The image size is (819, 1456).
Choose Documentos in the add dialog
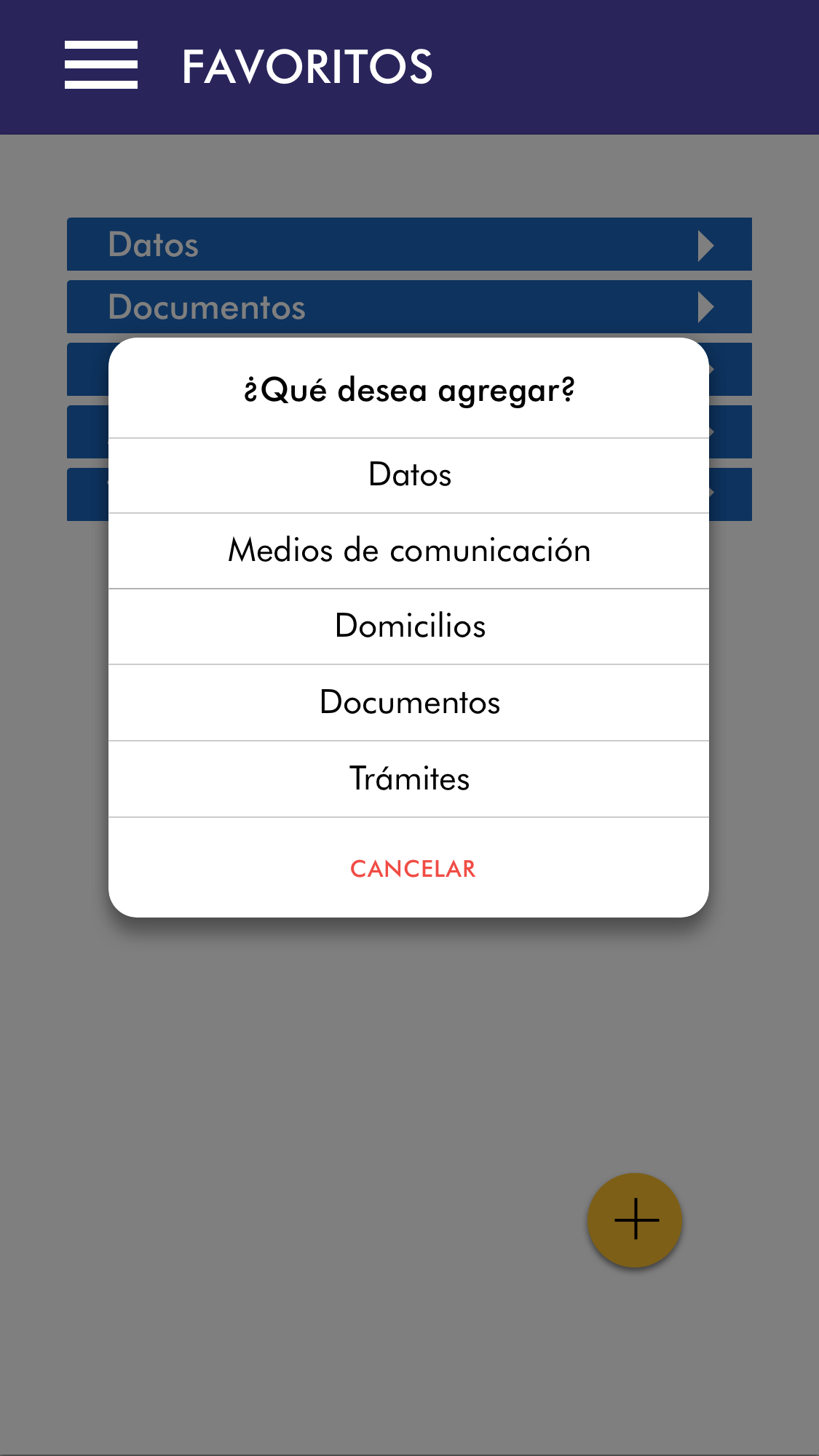pyautogui.click(x=409, y=703)
